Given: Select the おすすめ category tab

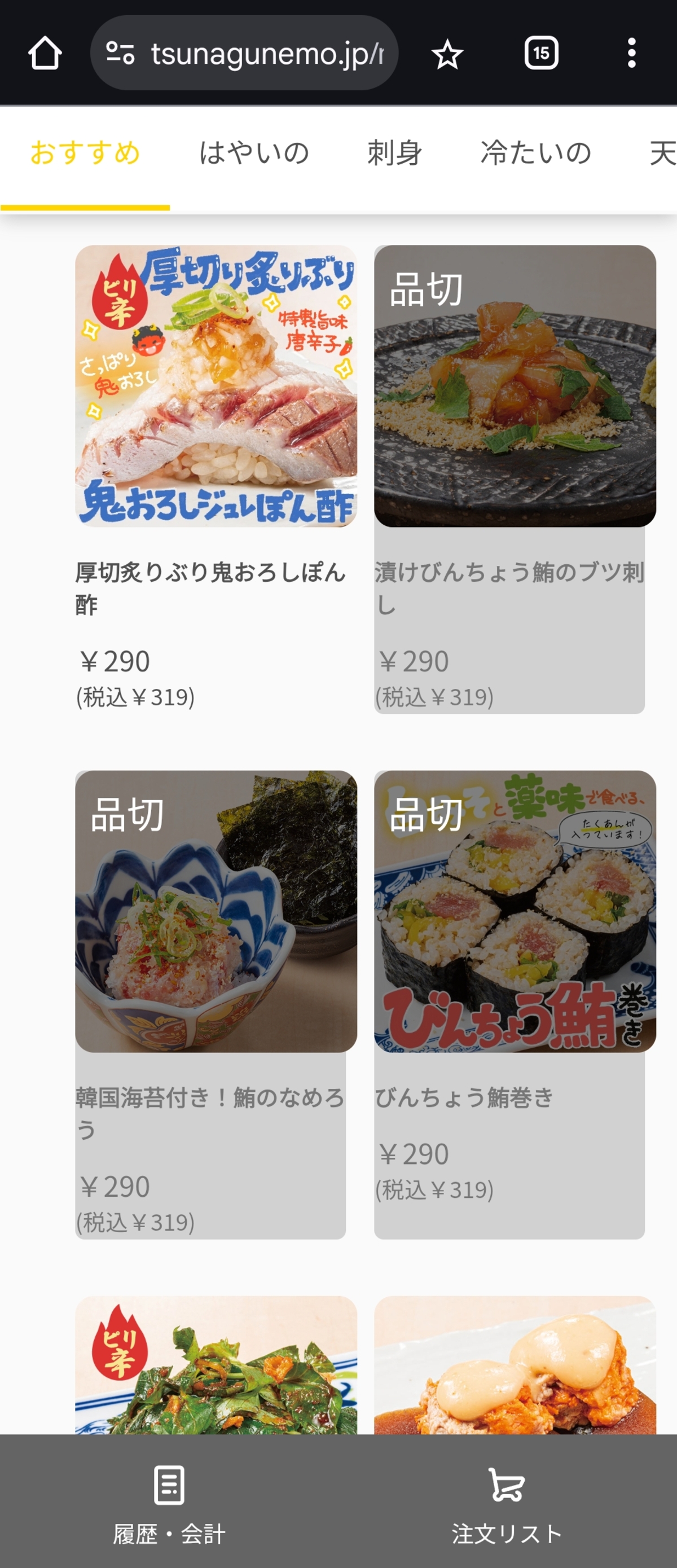Looking at the screenshot, I should [x=85, y=153].
